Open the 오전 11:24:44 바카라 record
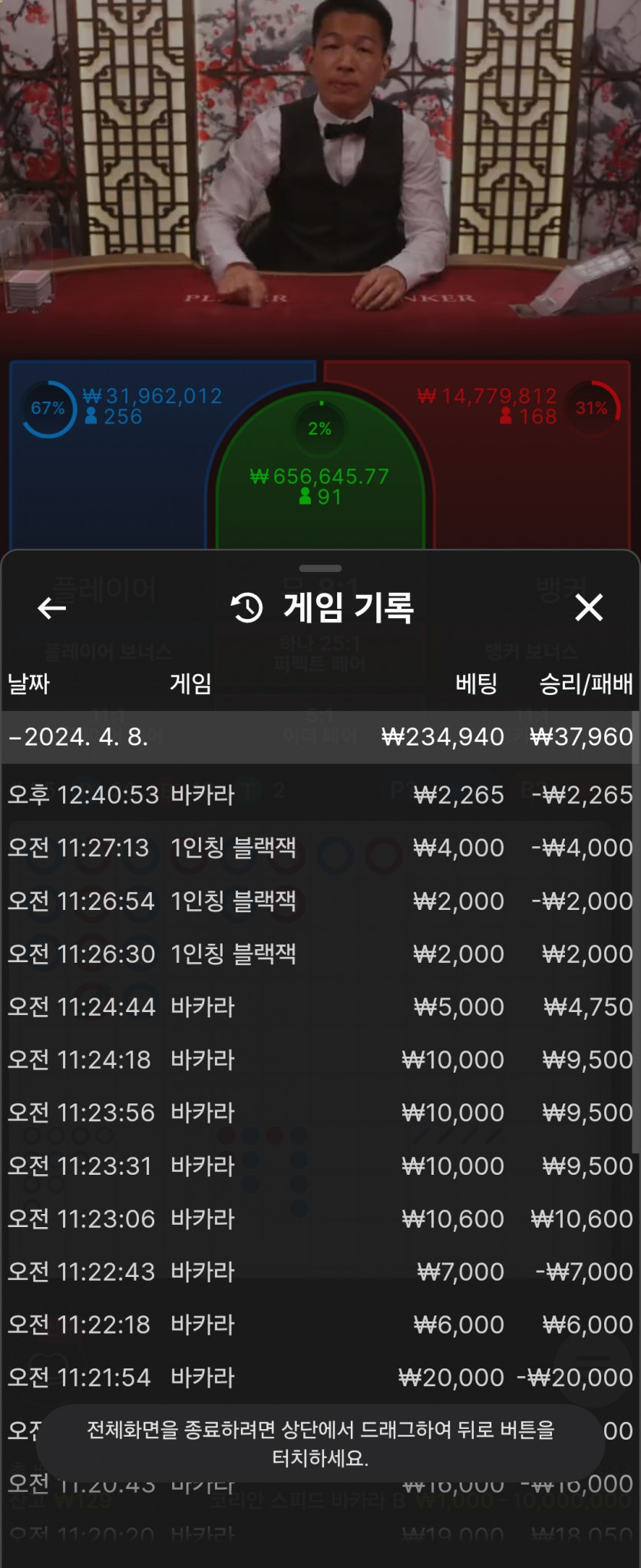Screen dimensions: 641x1568 click(x=319, y=1007)
